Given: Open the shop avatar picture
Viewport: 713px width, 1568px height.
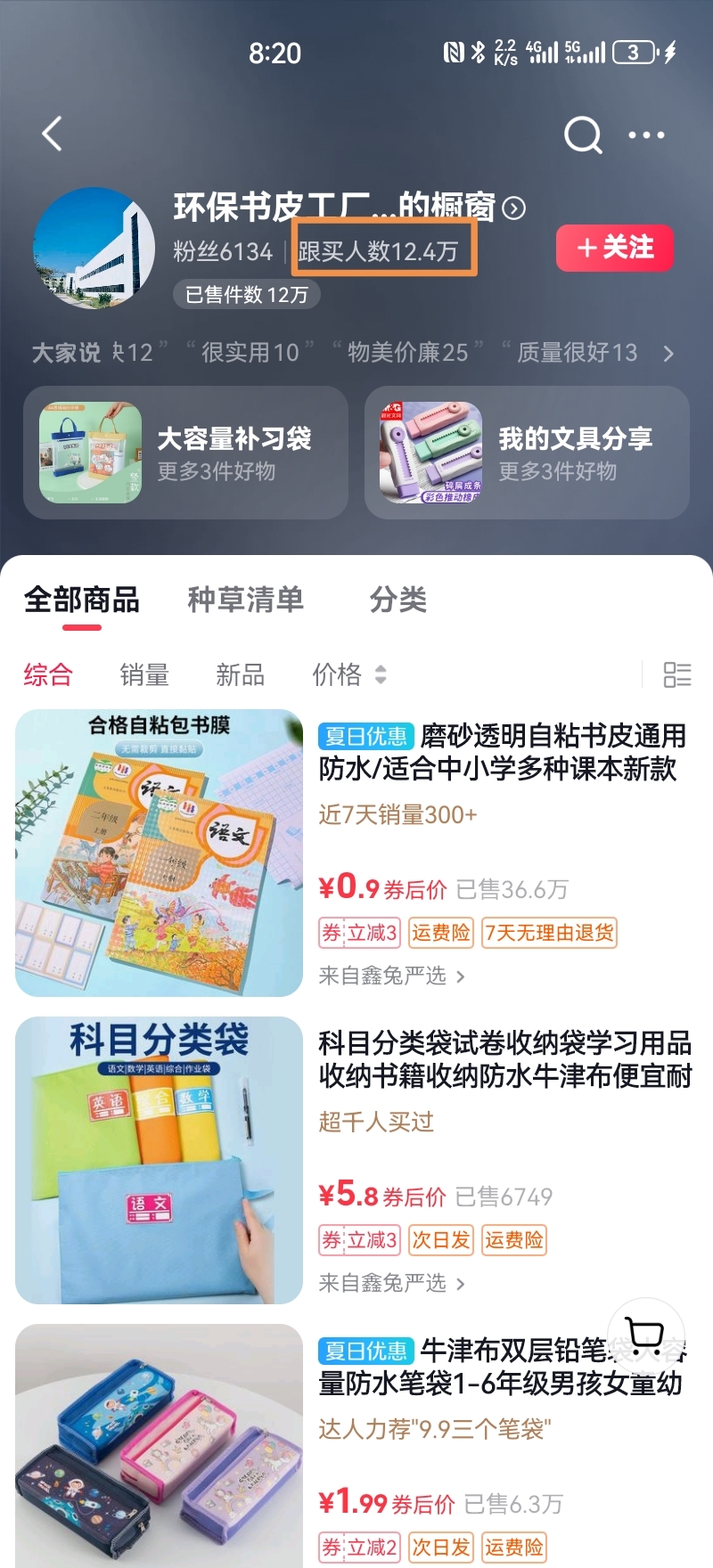Looking at the screenshot, I should coord(94,249).
